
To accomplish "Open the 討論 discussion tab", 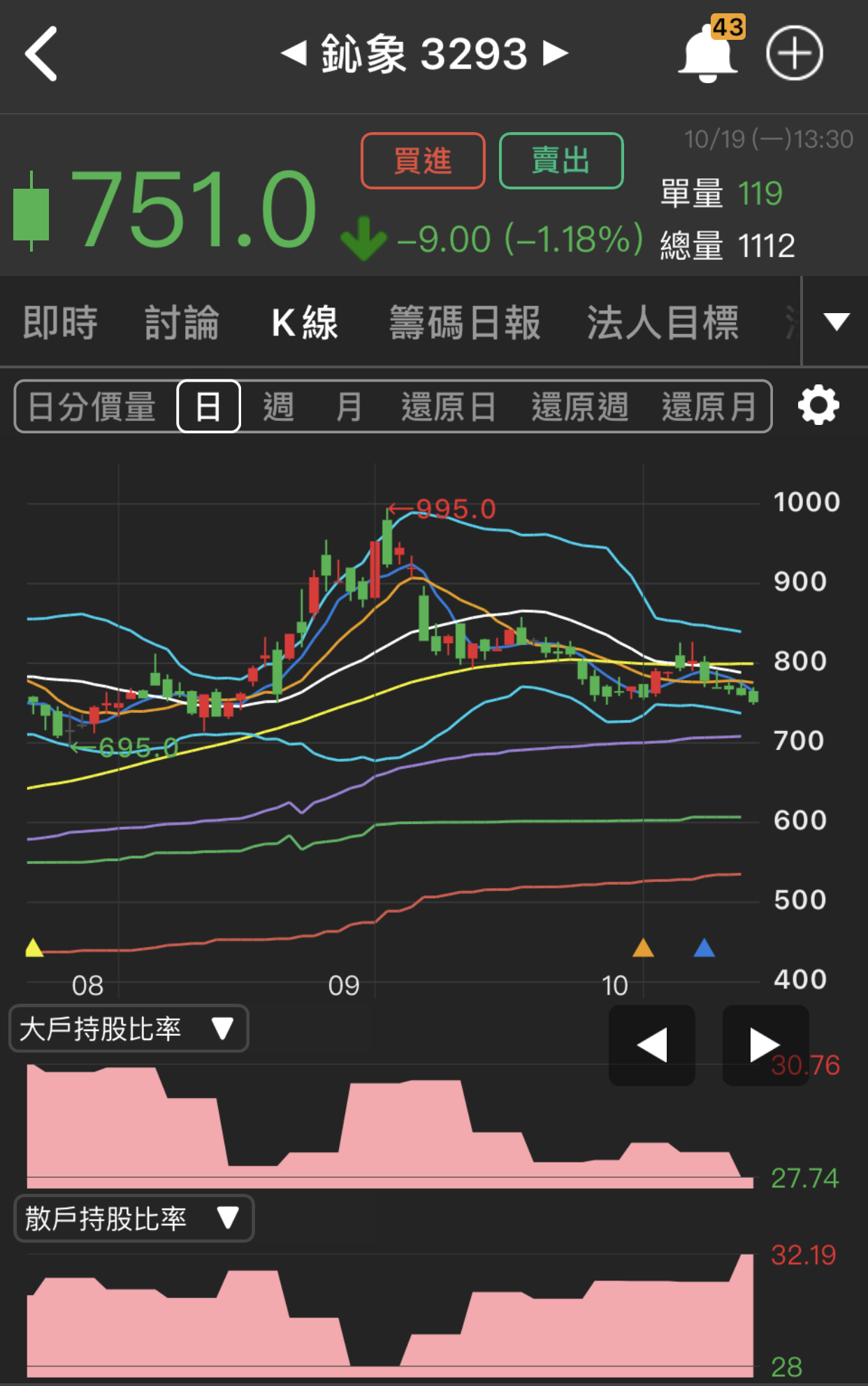I will point(182,323).
